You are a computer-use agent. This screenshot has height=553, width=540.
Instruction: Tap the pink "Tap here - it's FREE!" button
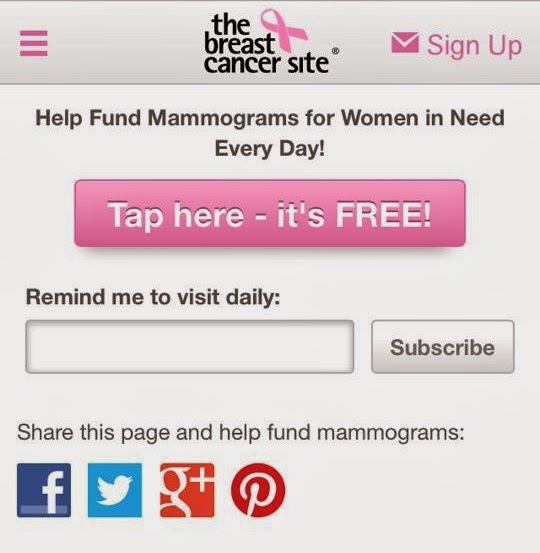[x=270, y=213]
